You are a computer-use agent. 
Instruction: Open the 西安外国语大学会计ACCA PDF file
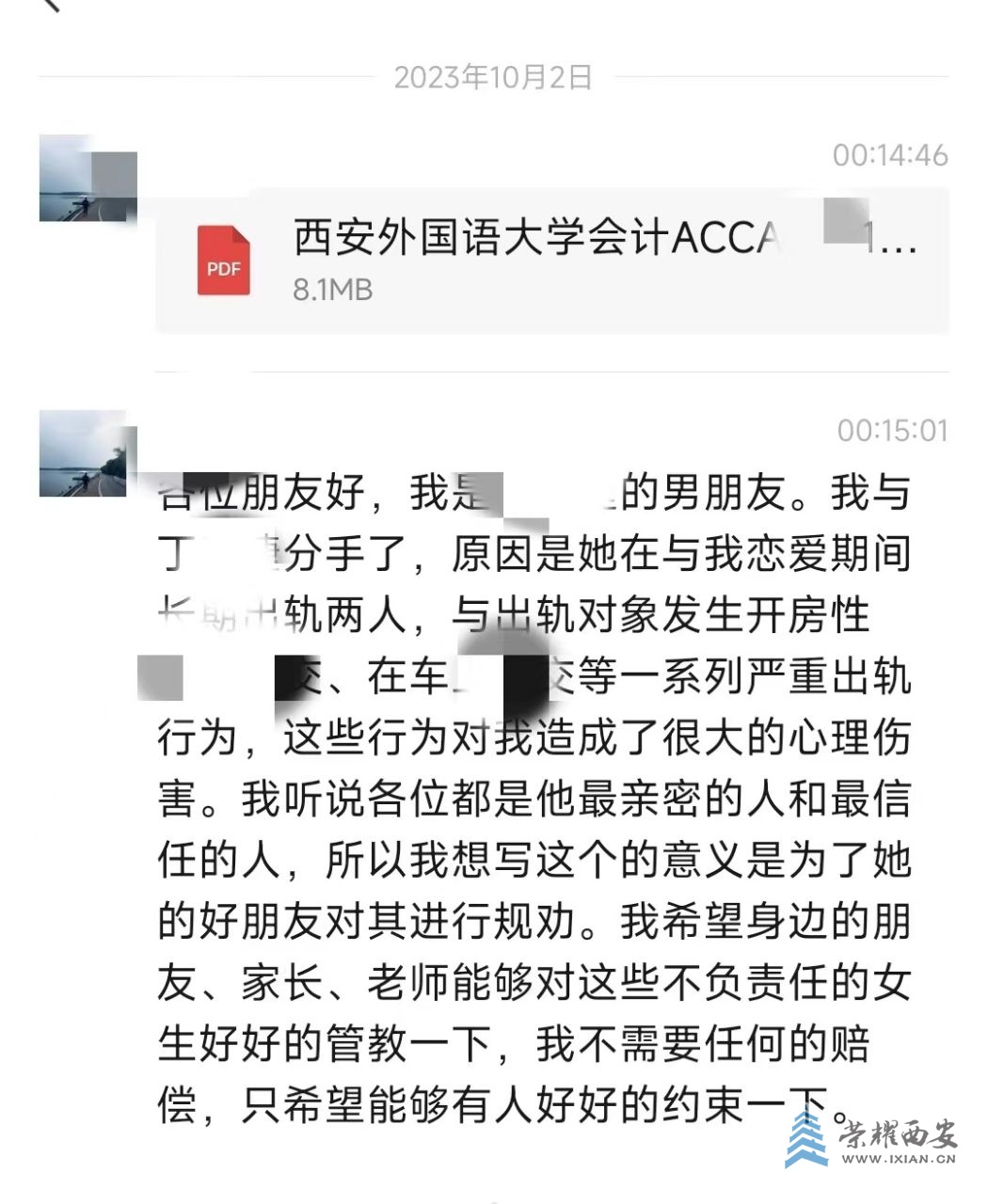click(x=551, y=261)
